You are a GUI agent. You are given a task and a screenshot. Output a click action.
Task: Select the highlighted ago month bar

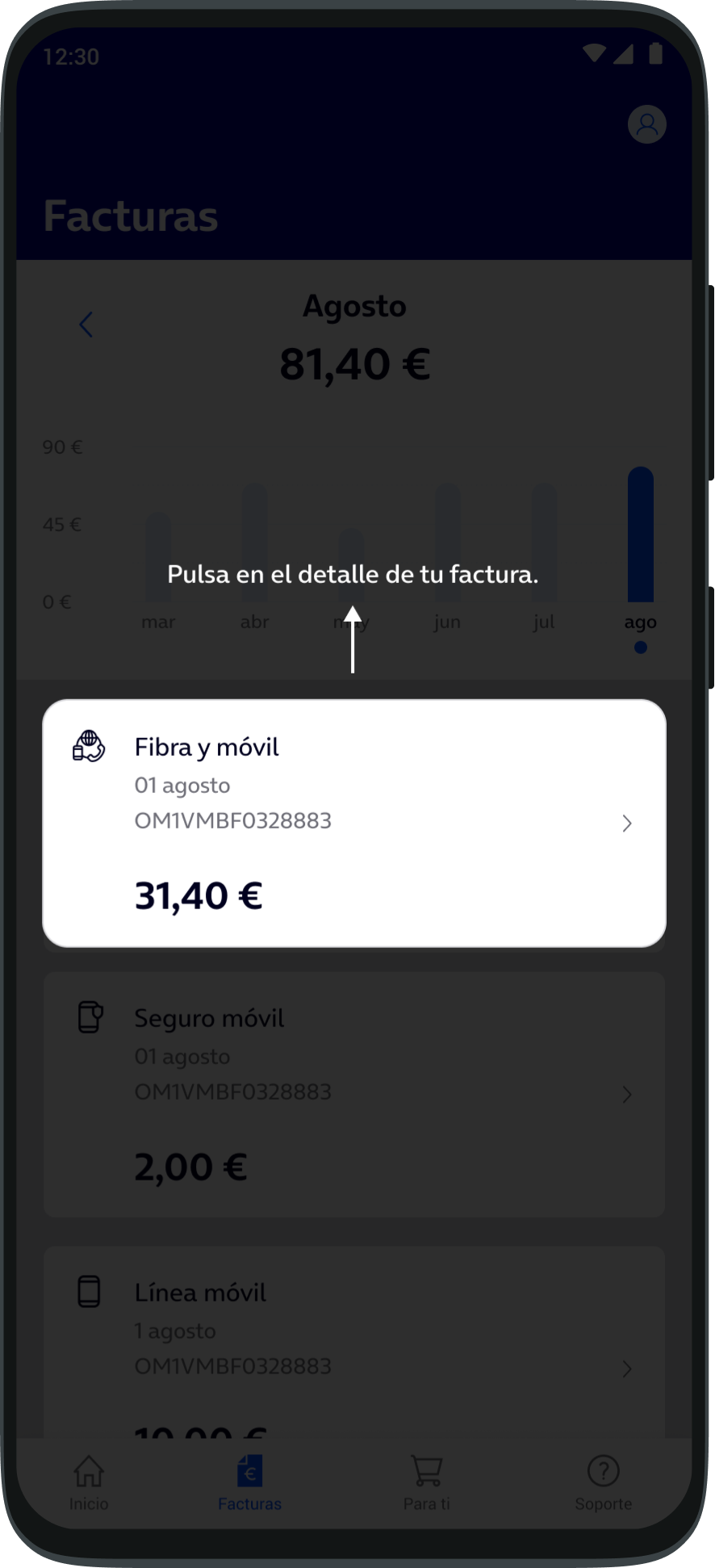pyautogui.click(x=640, y=533)
